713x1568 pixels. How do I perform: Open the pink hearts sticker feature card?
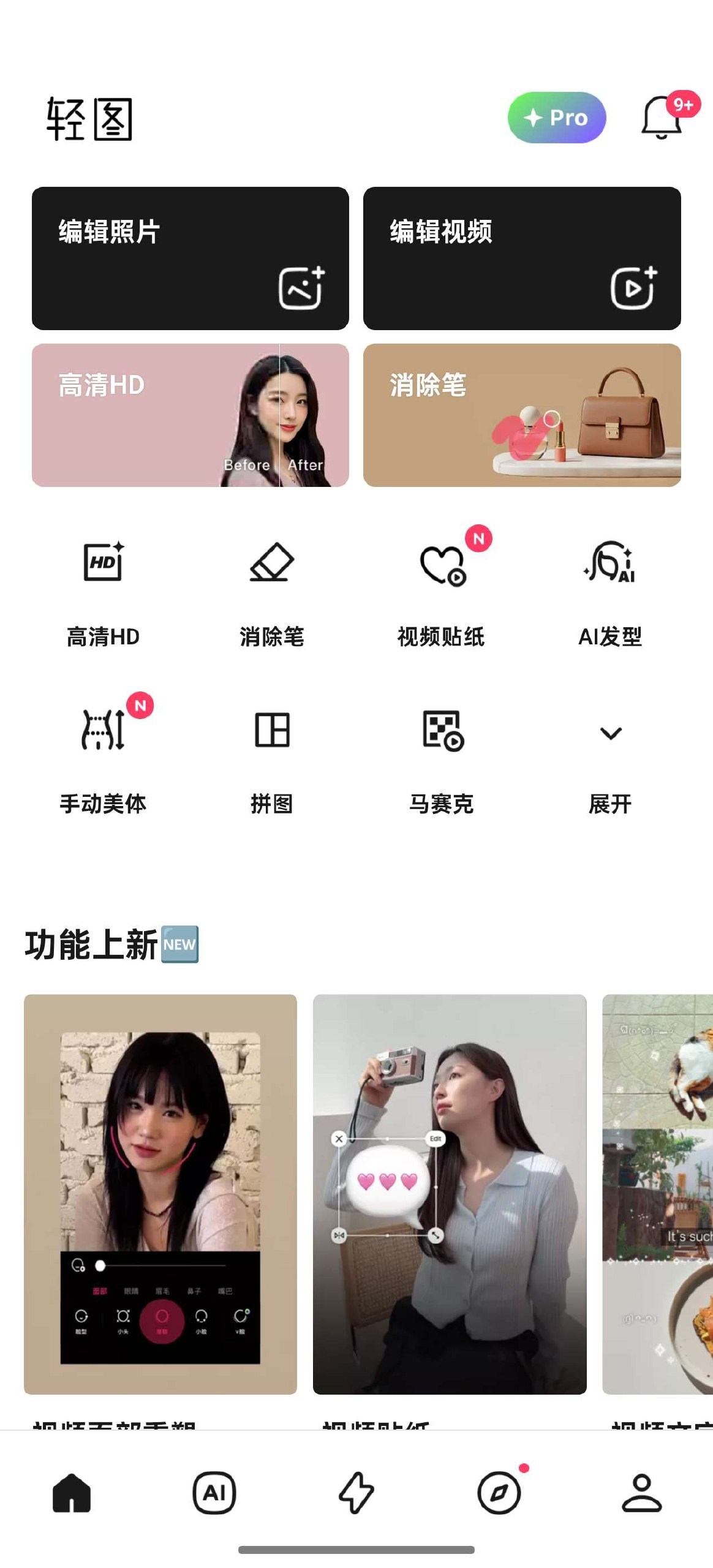pos(450,1193)
